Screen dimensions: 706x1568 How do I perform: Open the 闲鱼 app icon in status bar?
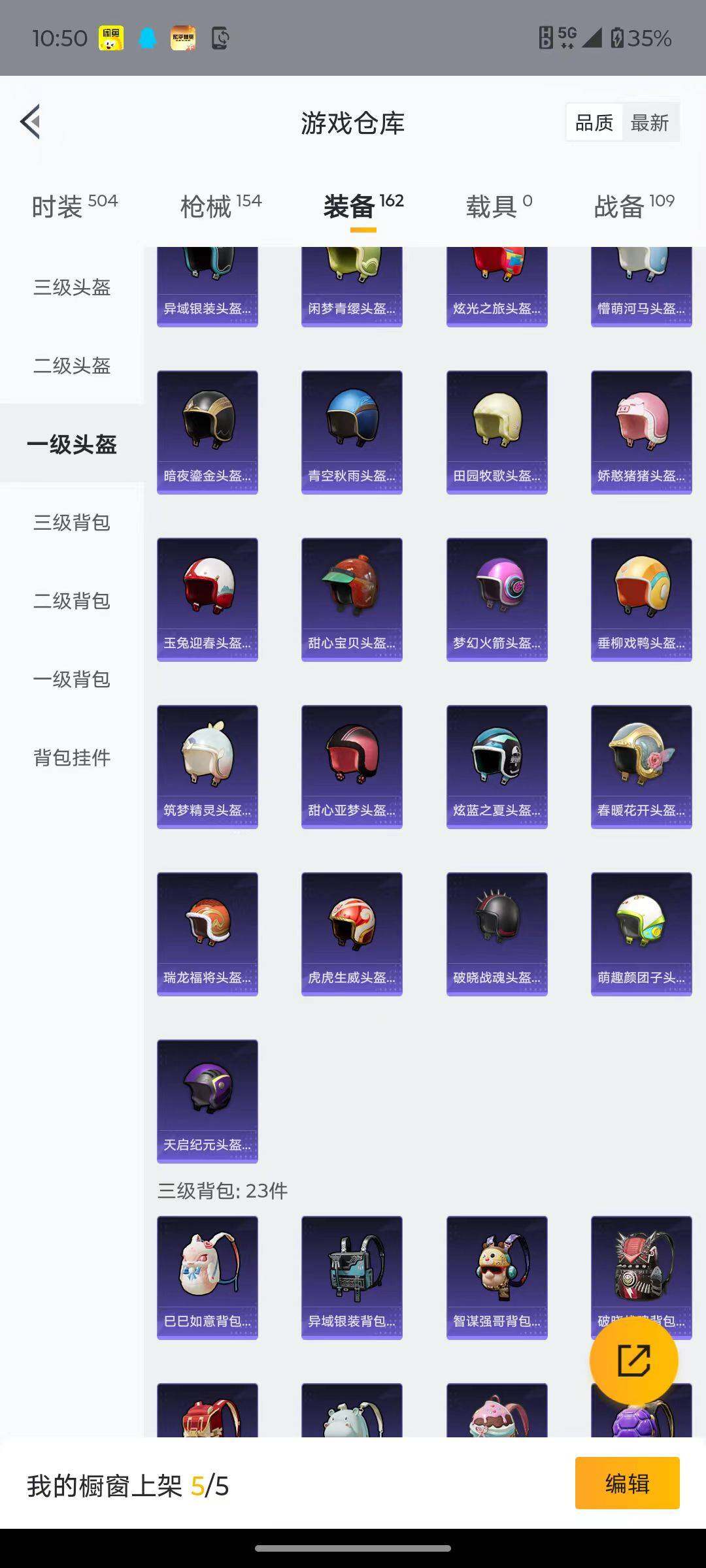[x=111, y=38]
